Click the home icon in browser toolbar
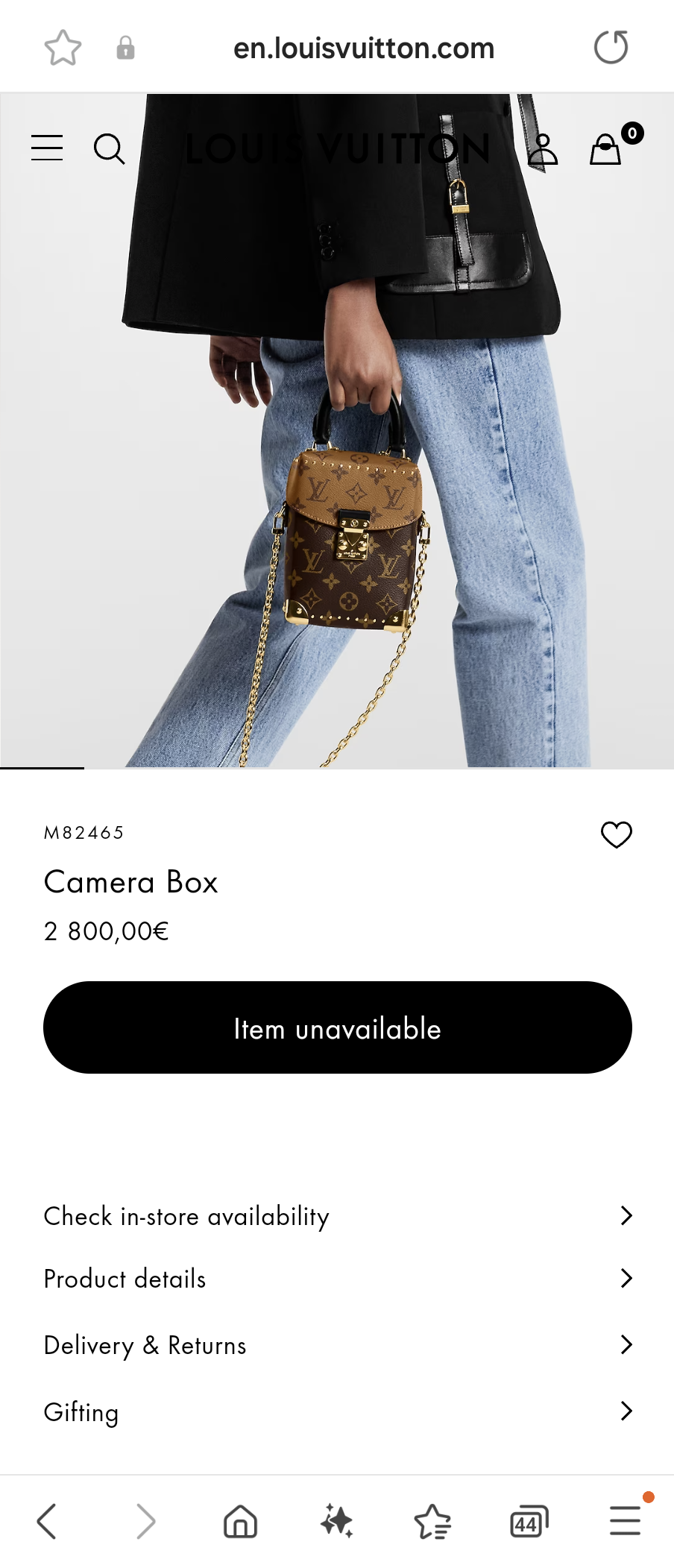Viewport: 674px width, 1568px height. [239, 1521]
